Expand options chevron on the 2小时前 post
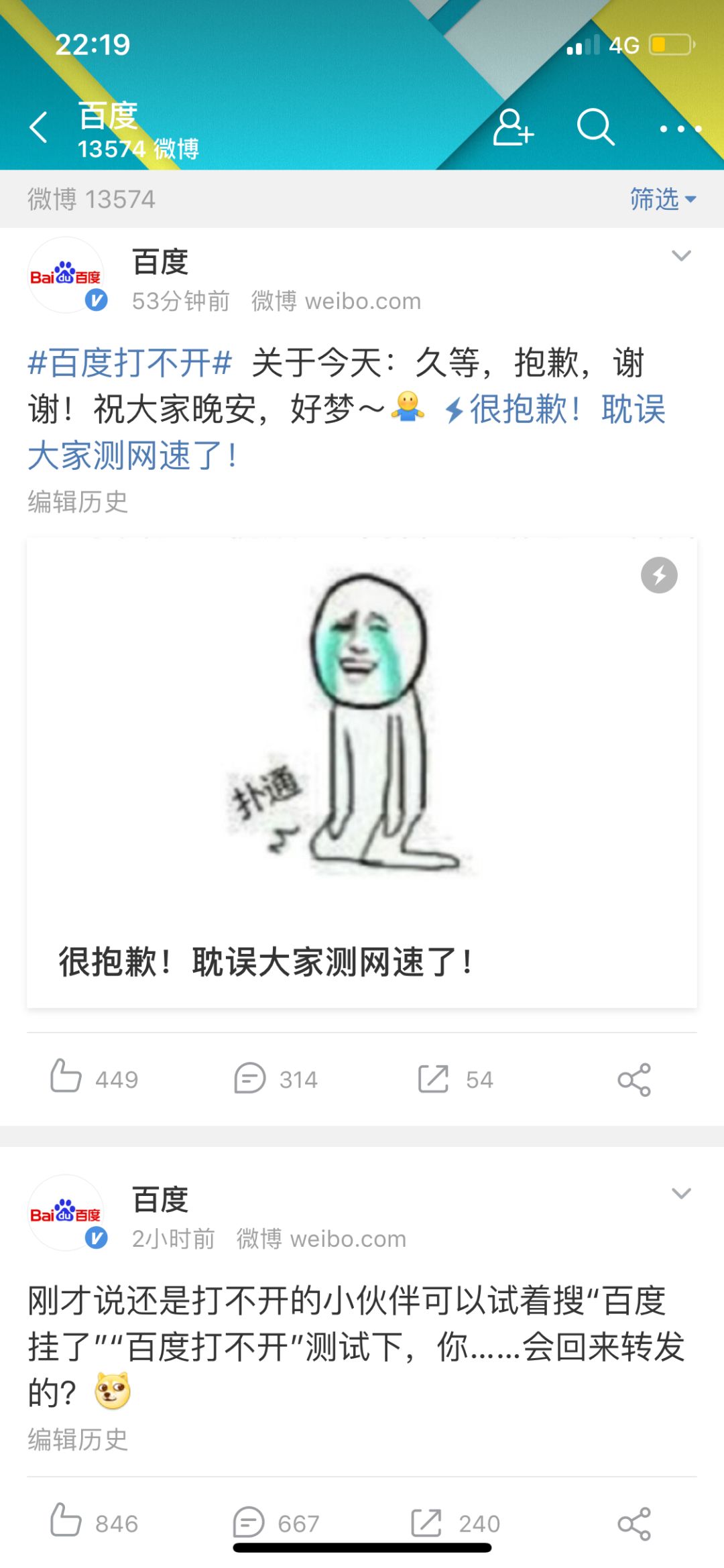 tap(681, 1193)
